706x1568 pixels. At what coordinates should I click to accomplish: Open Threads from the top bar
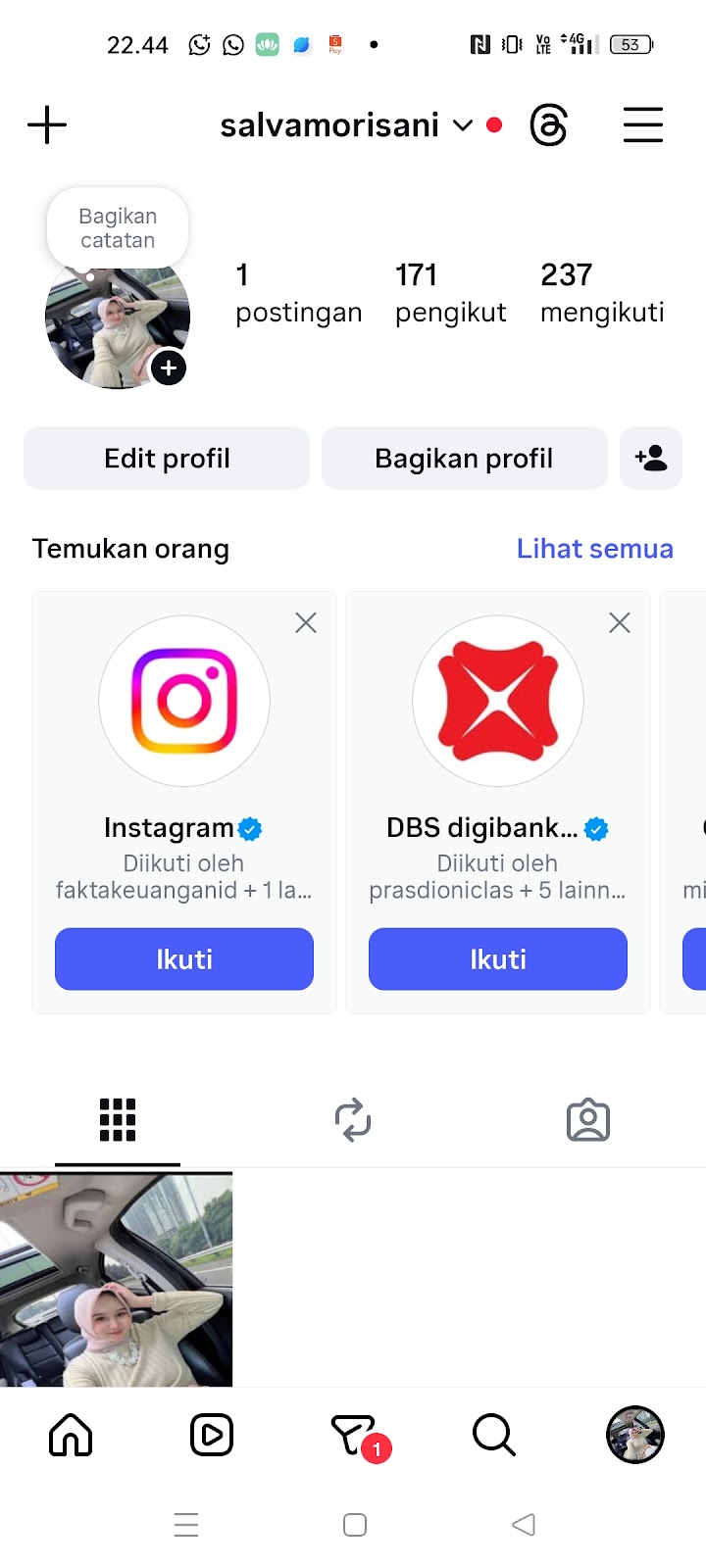point(548,125)
